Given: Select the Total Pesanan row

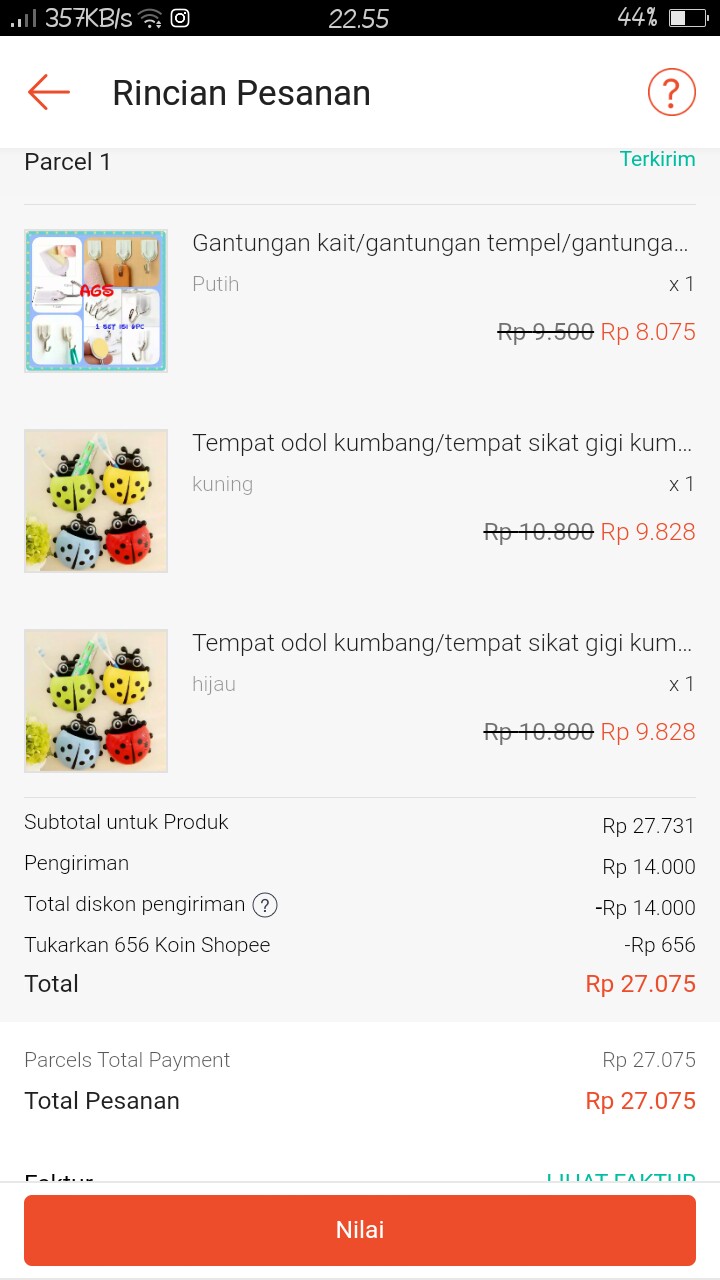Looking at the screenshot, I should pyautogui.click(x=101, y=1100).
